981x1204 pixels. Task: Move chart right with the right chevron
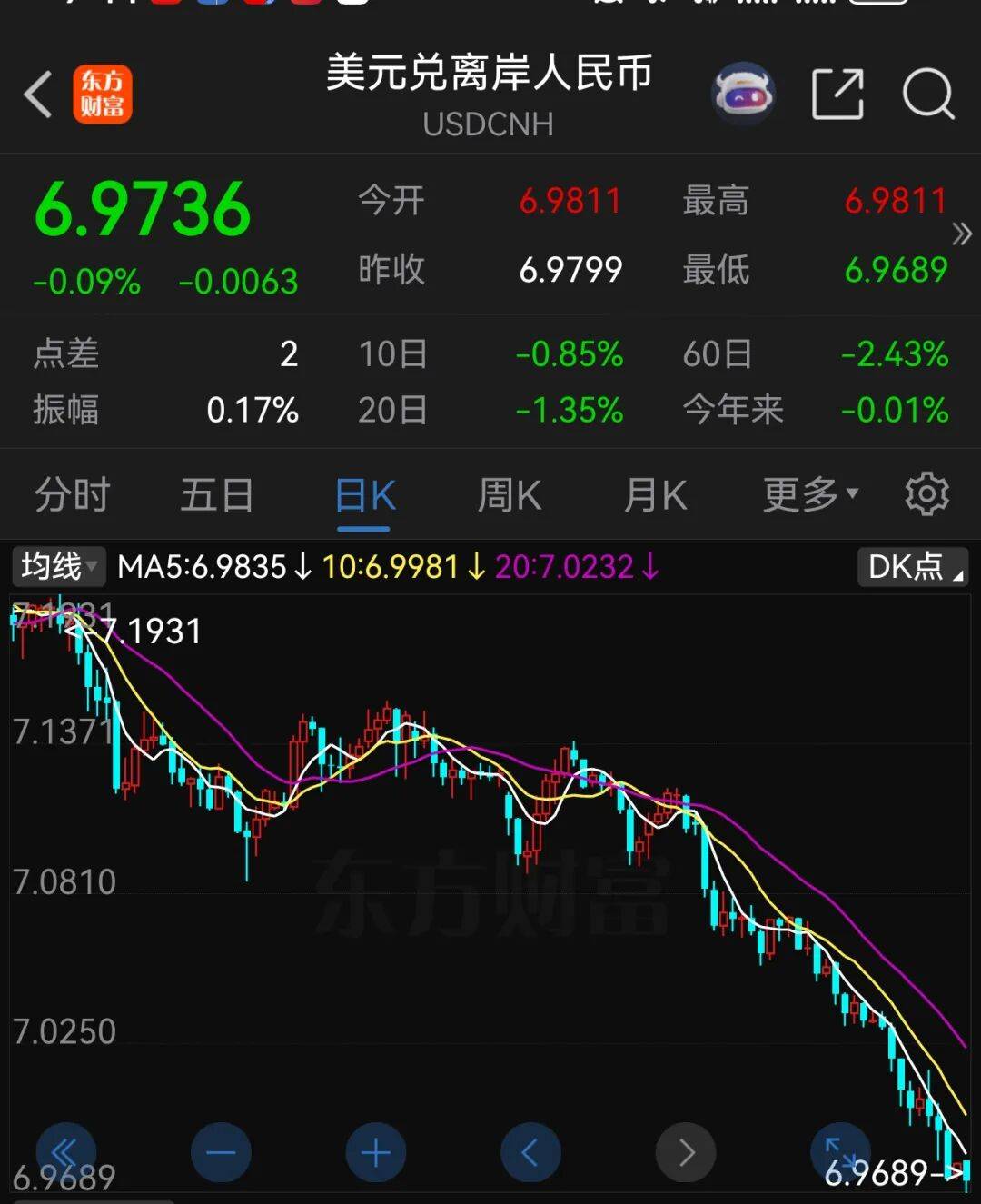pyautogui.click(x=686, y=1153)
